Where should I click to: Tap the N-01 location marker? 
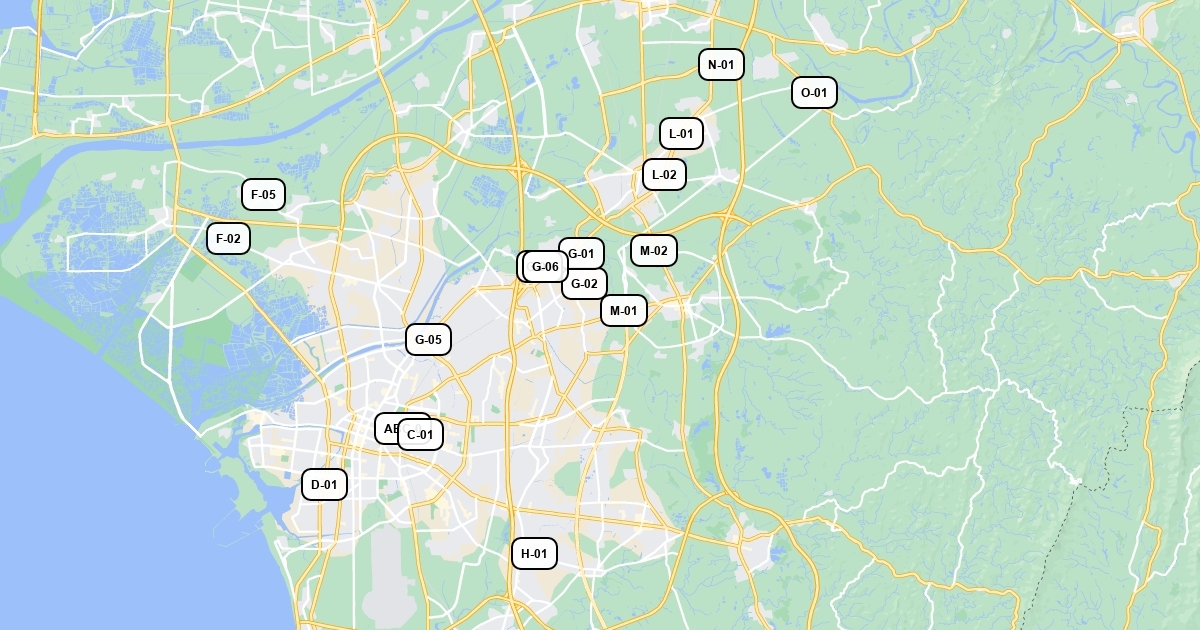(x=721, y=65)
